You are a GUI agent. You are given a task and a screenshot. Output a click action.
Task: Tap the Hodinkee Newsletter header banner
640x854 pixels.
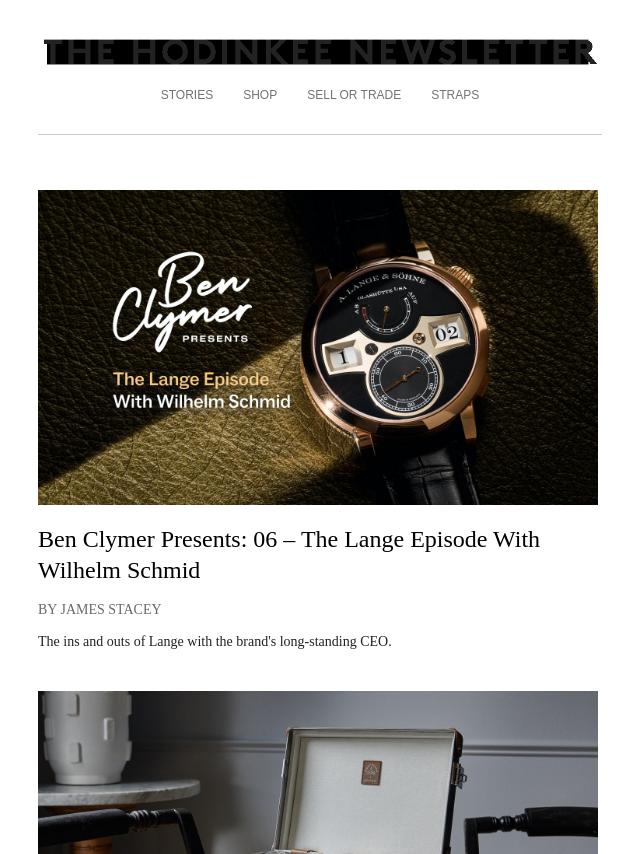[x=320, y=52]
